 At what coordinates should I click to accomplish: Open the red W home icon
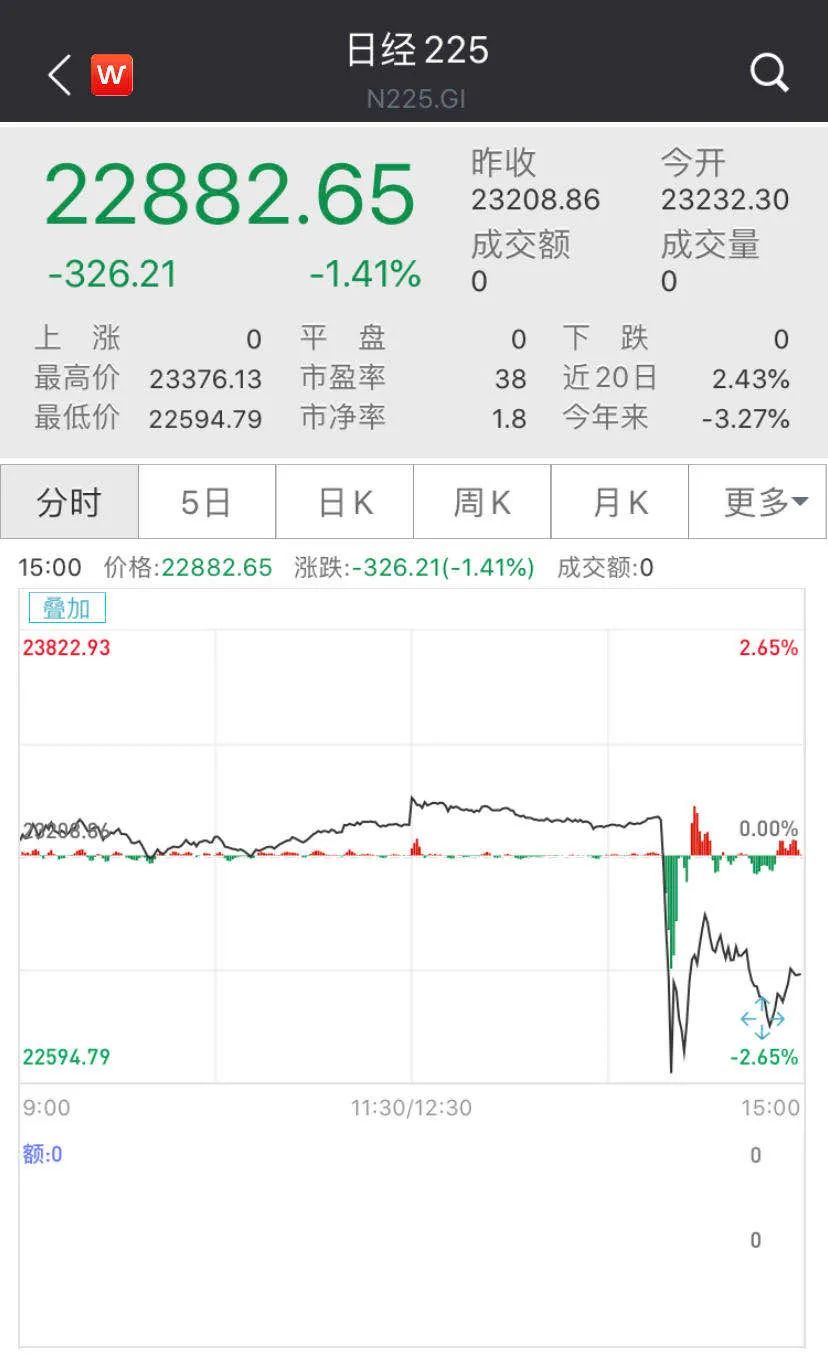point(111,75)
